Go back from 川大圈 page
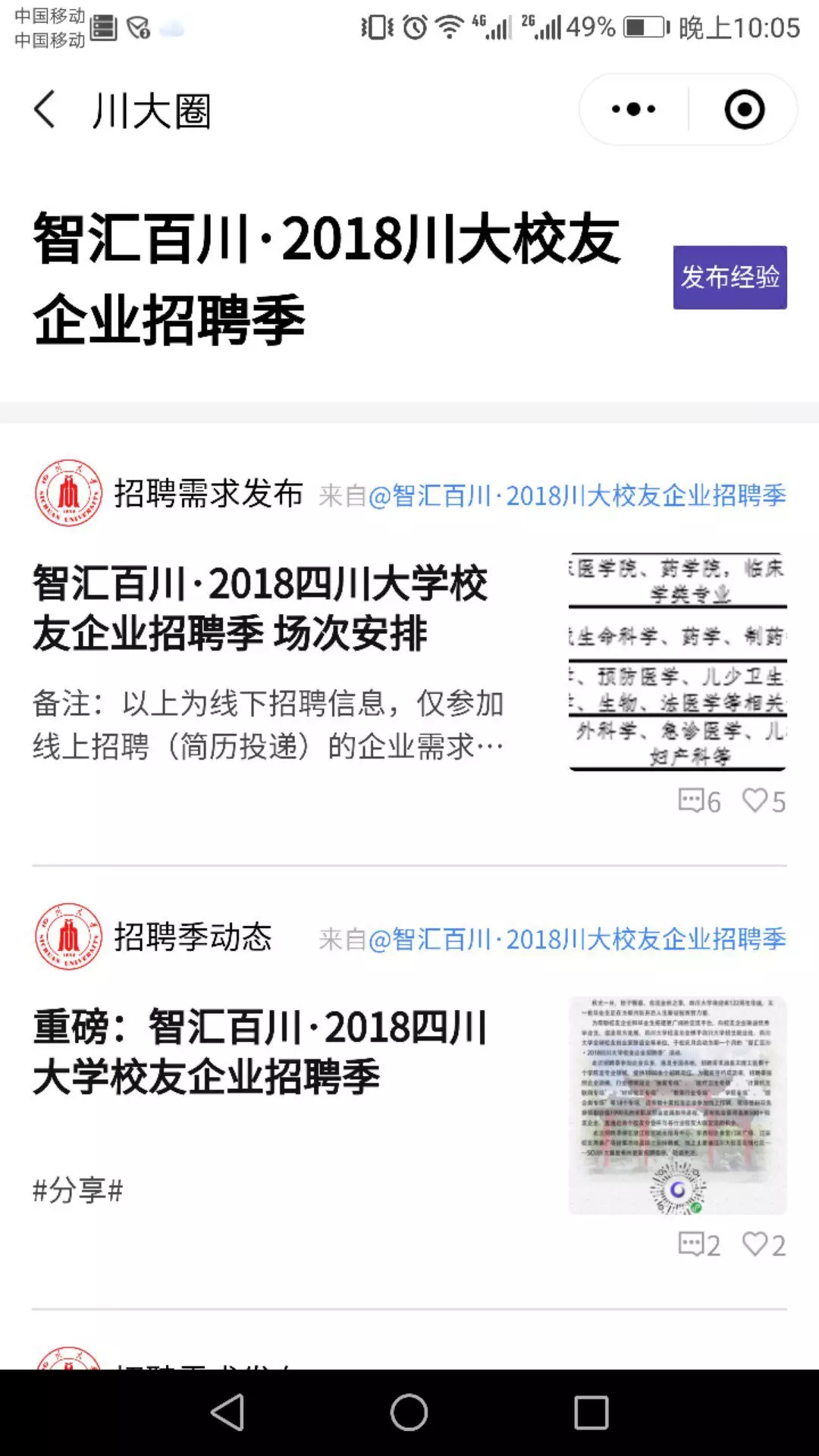Viewport: 819px width, 1456px height. [x=45, y=110]
